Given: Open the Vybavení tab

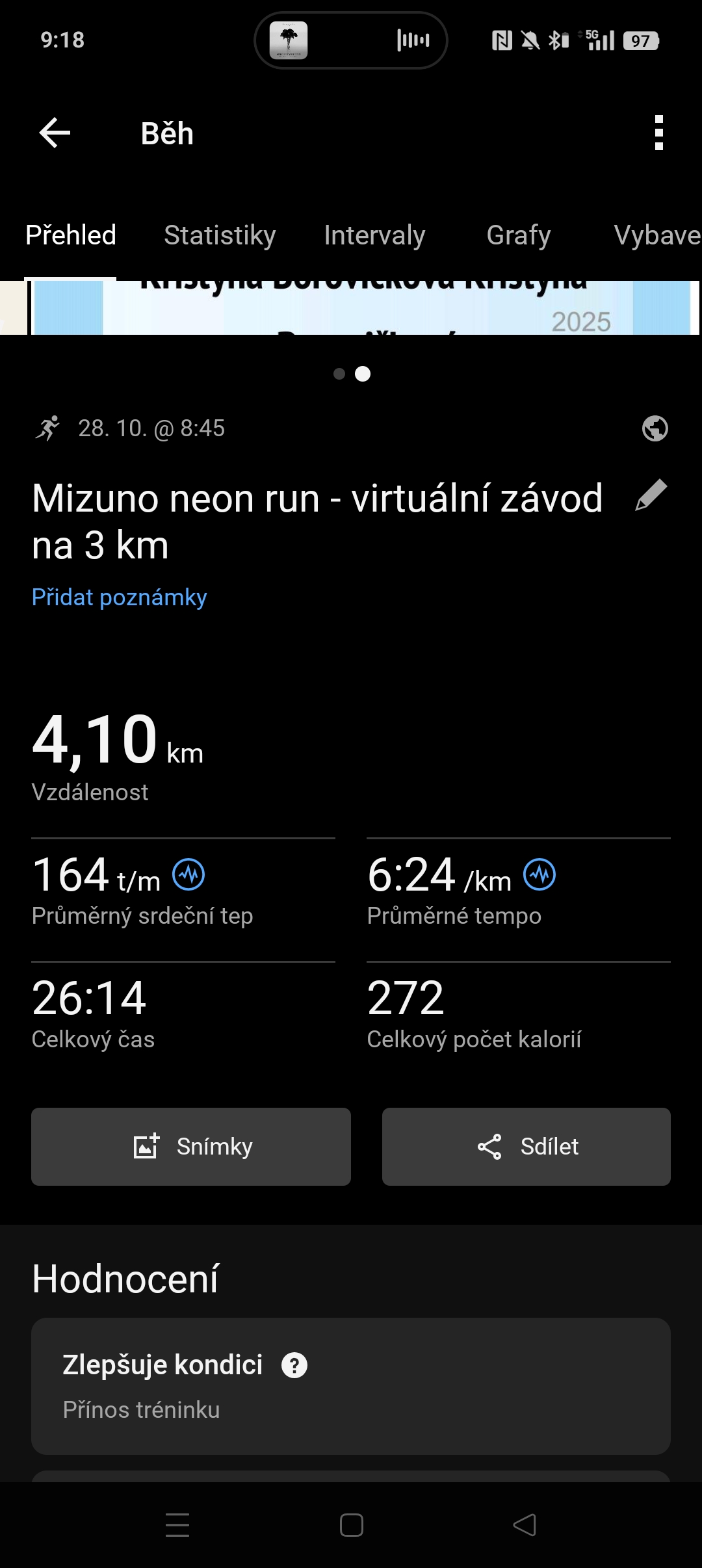Looking at the screenshot, I should [656, 235].
